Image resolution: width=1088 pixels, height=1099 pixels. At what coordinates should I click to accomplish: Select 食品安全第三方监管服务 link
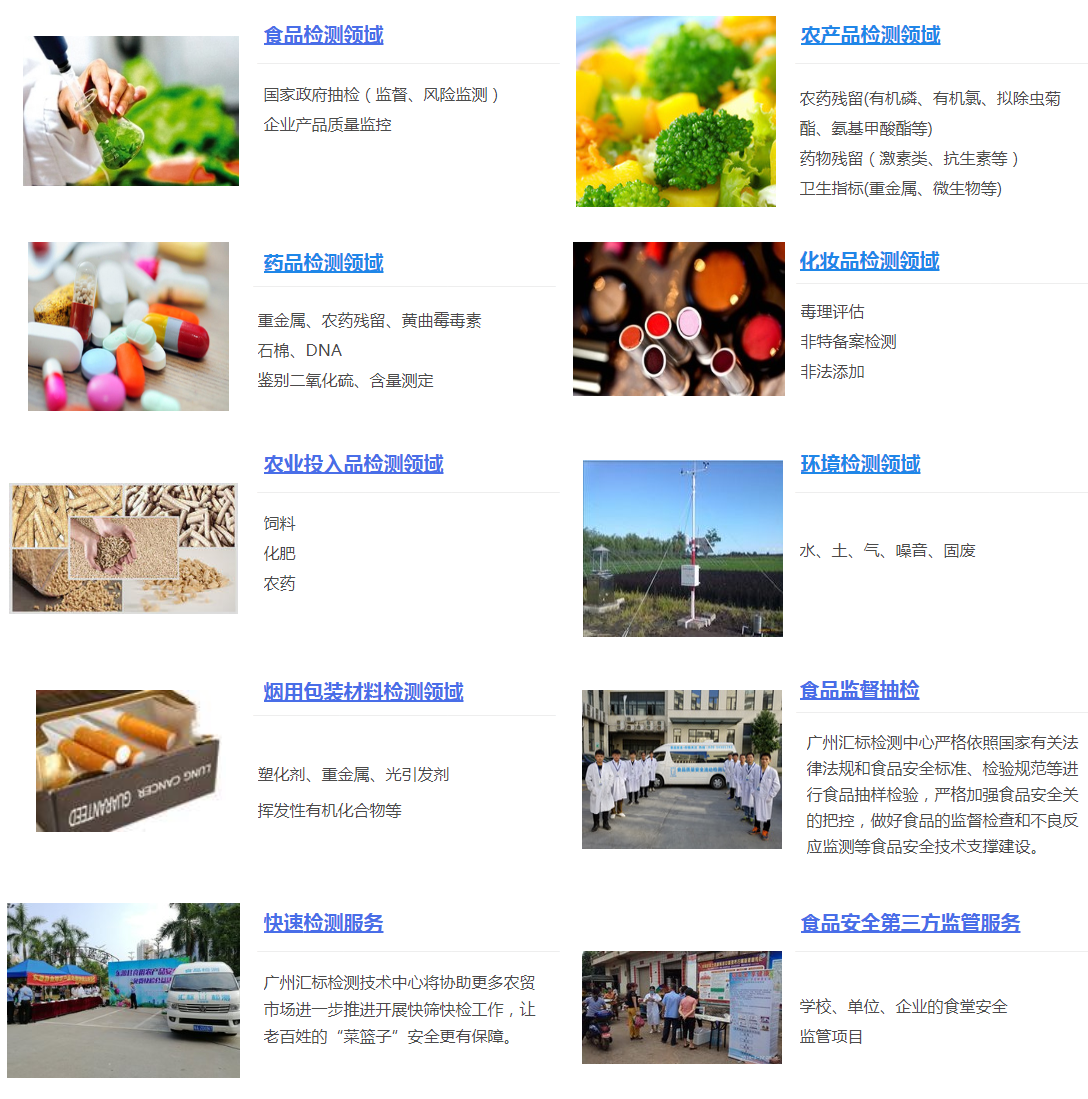tap(910, 923)
